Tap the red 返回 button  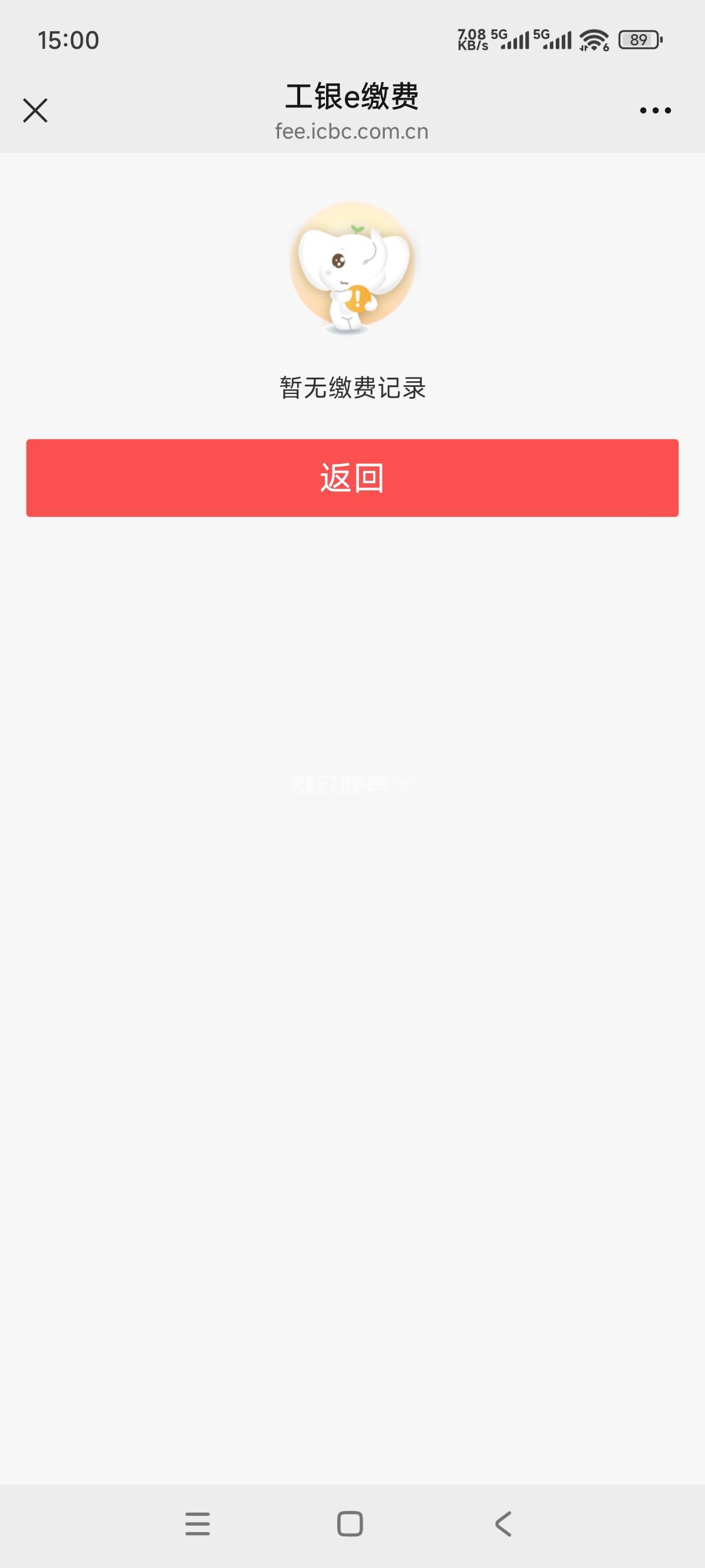click(x=352, y=478)
